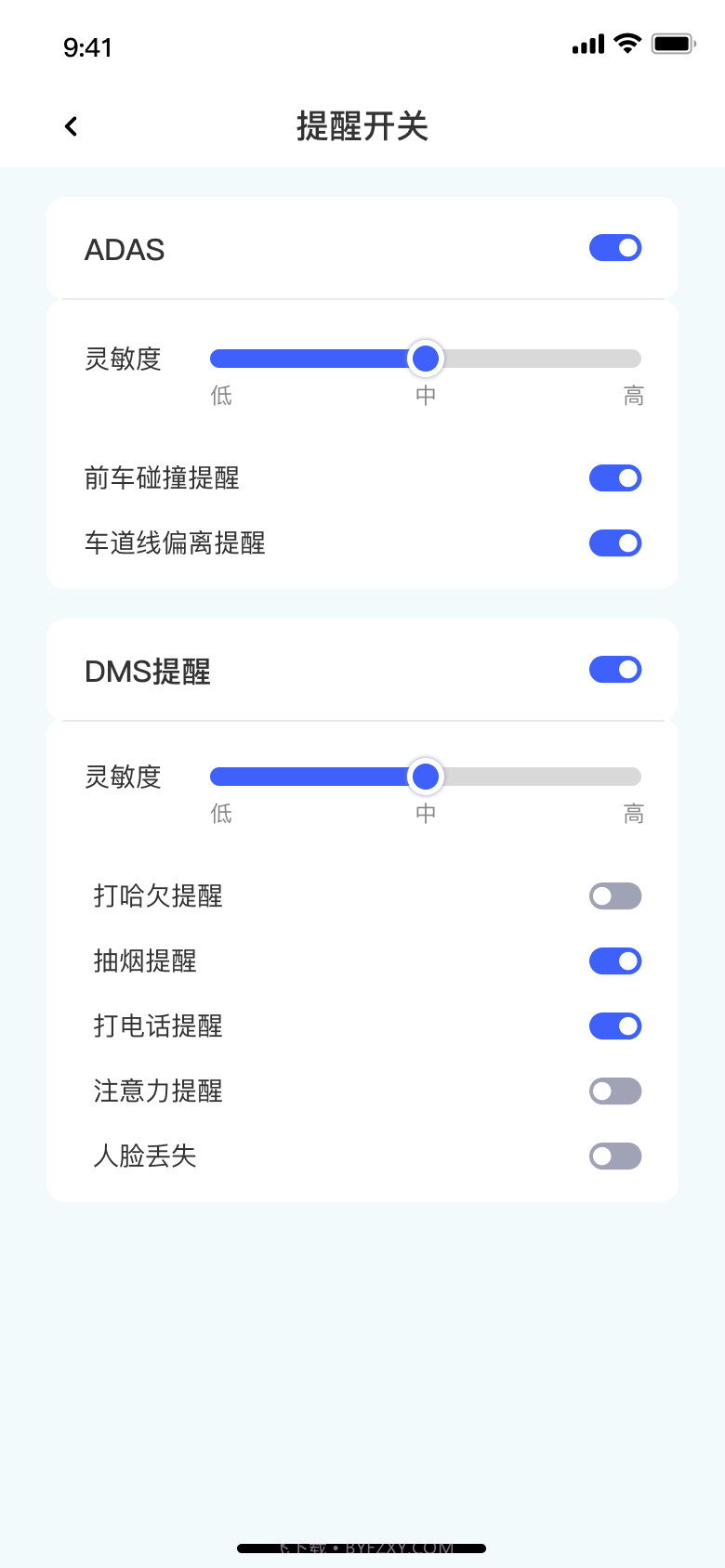
Task: Enable 注意力提醒 (attention alert)
Action: coord(615,1091)
